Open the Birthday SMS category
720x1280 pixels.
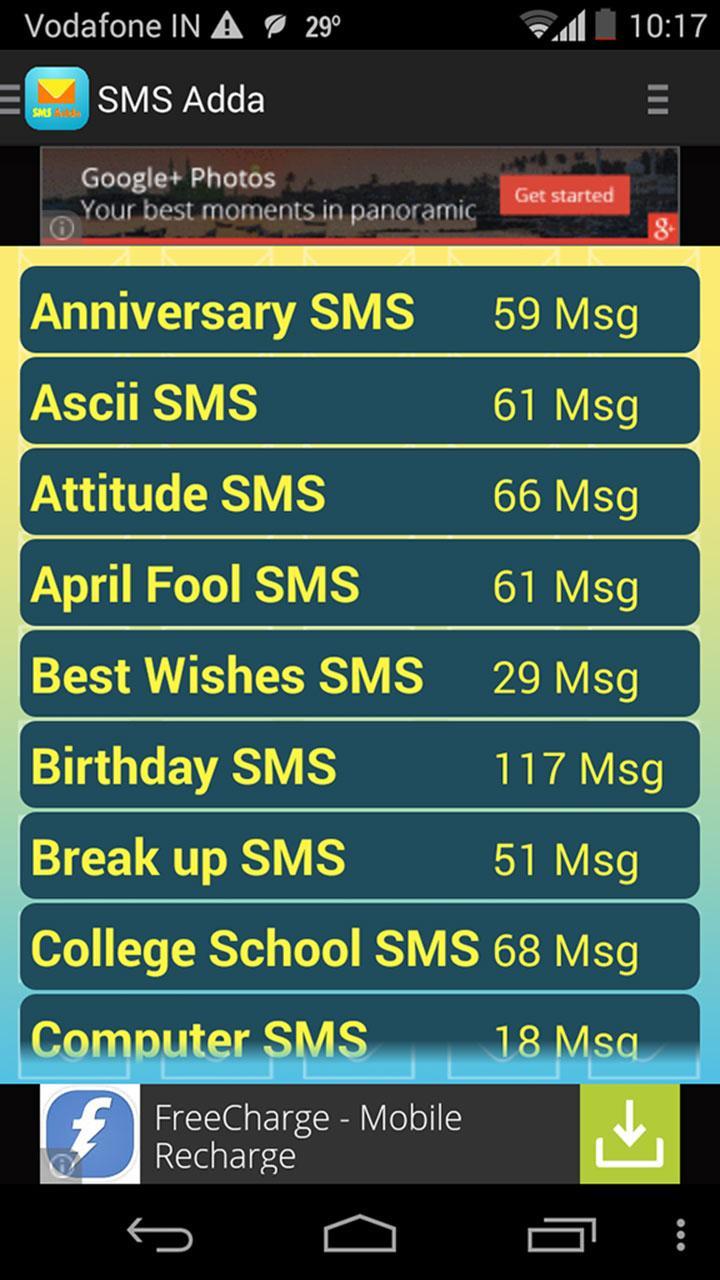(360, 766)
